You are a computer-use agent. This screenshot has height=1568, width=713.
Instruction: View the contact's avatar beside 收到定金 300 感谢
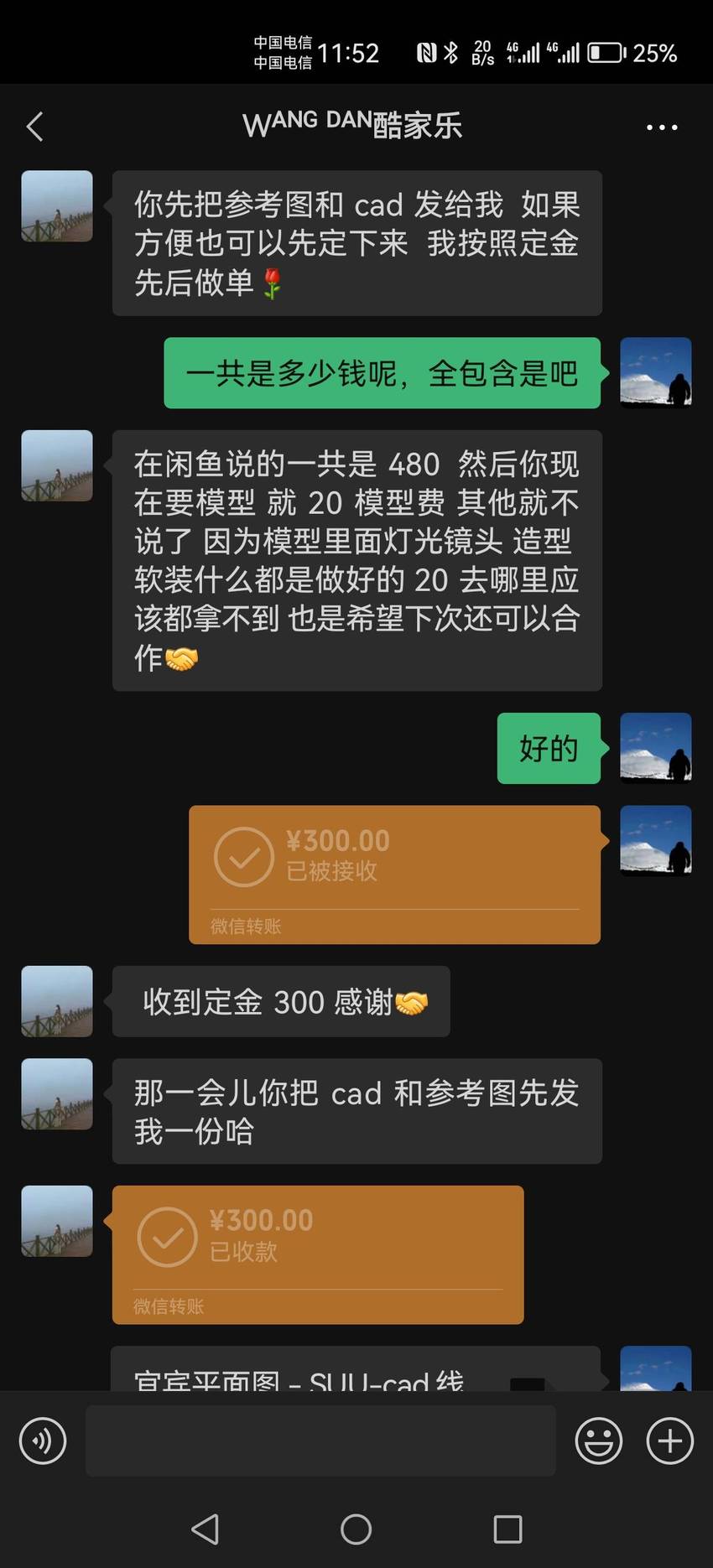pyautogui.click(x=57, y=1001)
